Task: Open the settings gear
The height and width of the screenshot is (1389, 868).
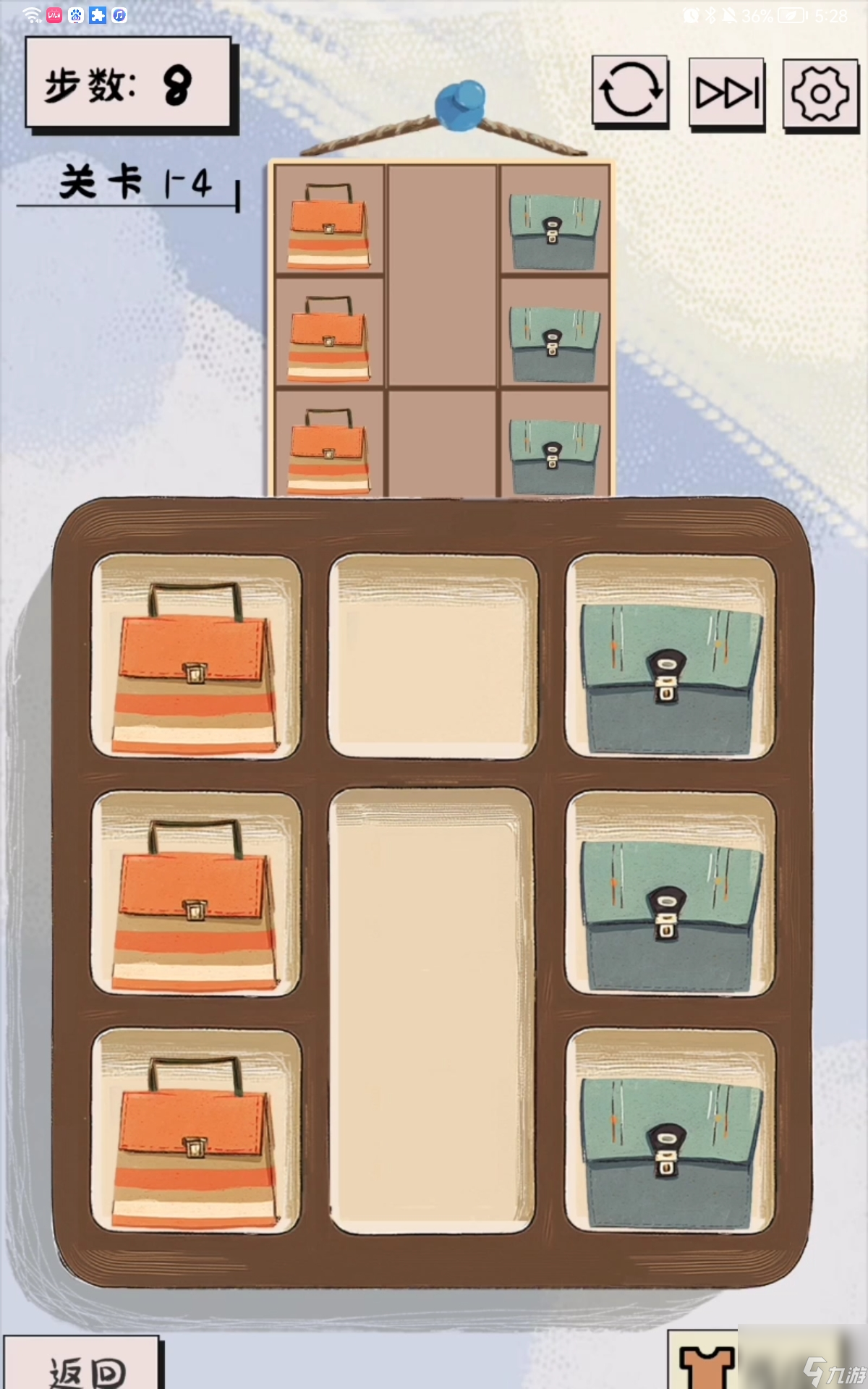Action: coord(820,94)
